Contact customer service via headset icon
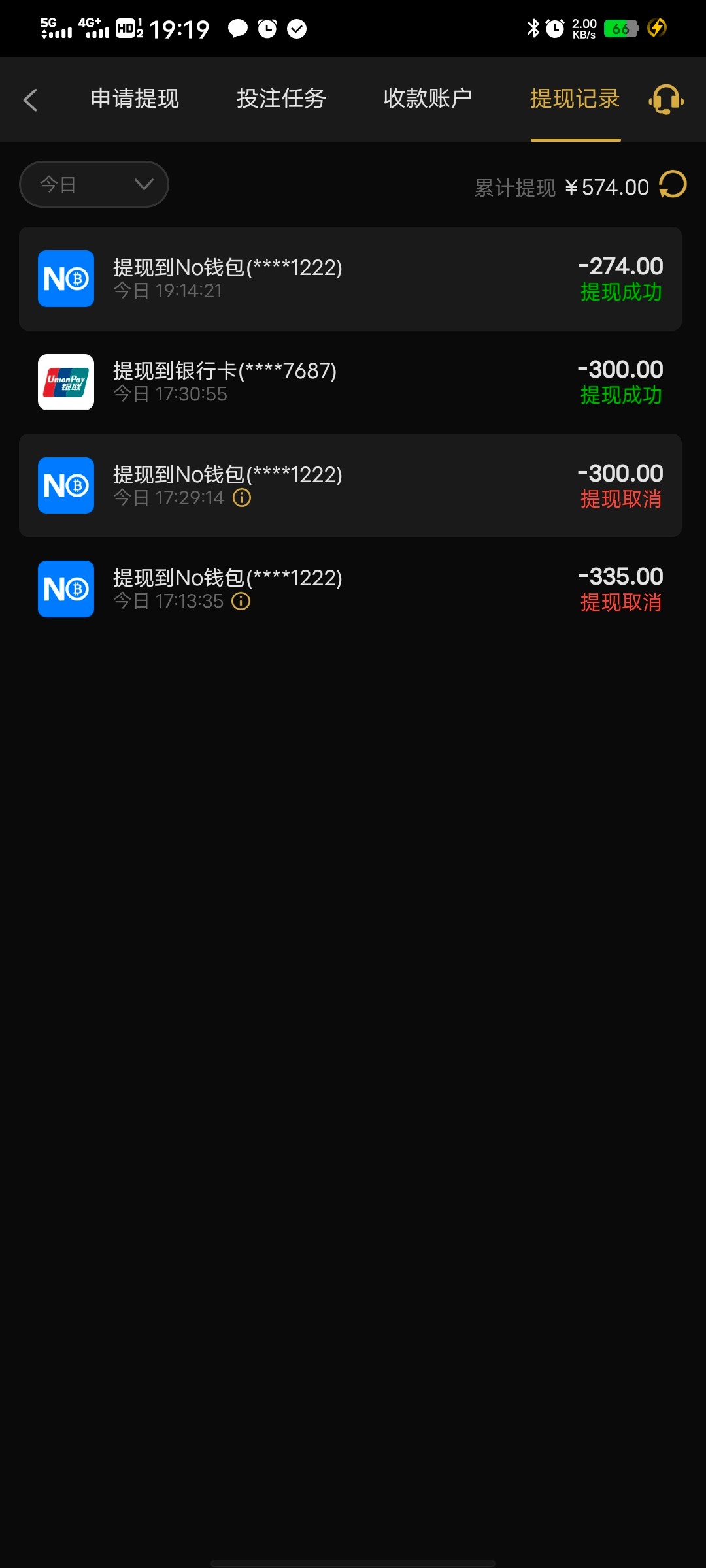Image resolution: width=706 pixels, height=1568 pixels. coord(666,100)
